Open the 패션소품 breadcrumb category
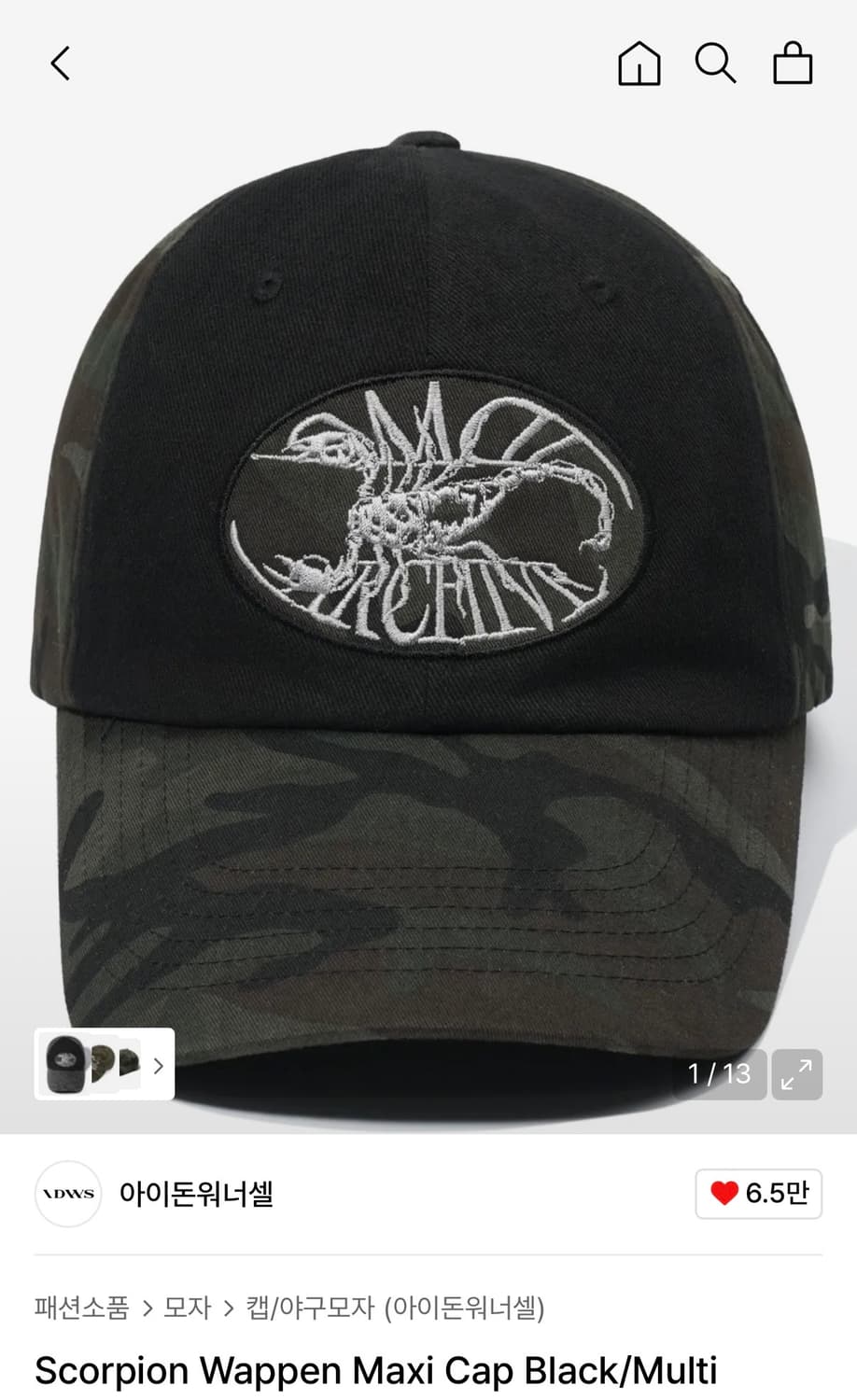 pos(79,1309)
